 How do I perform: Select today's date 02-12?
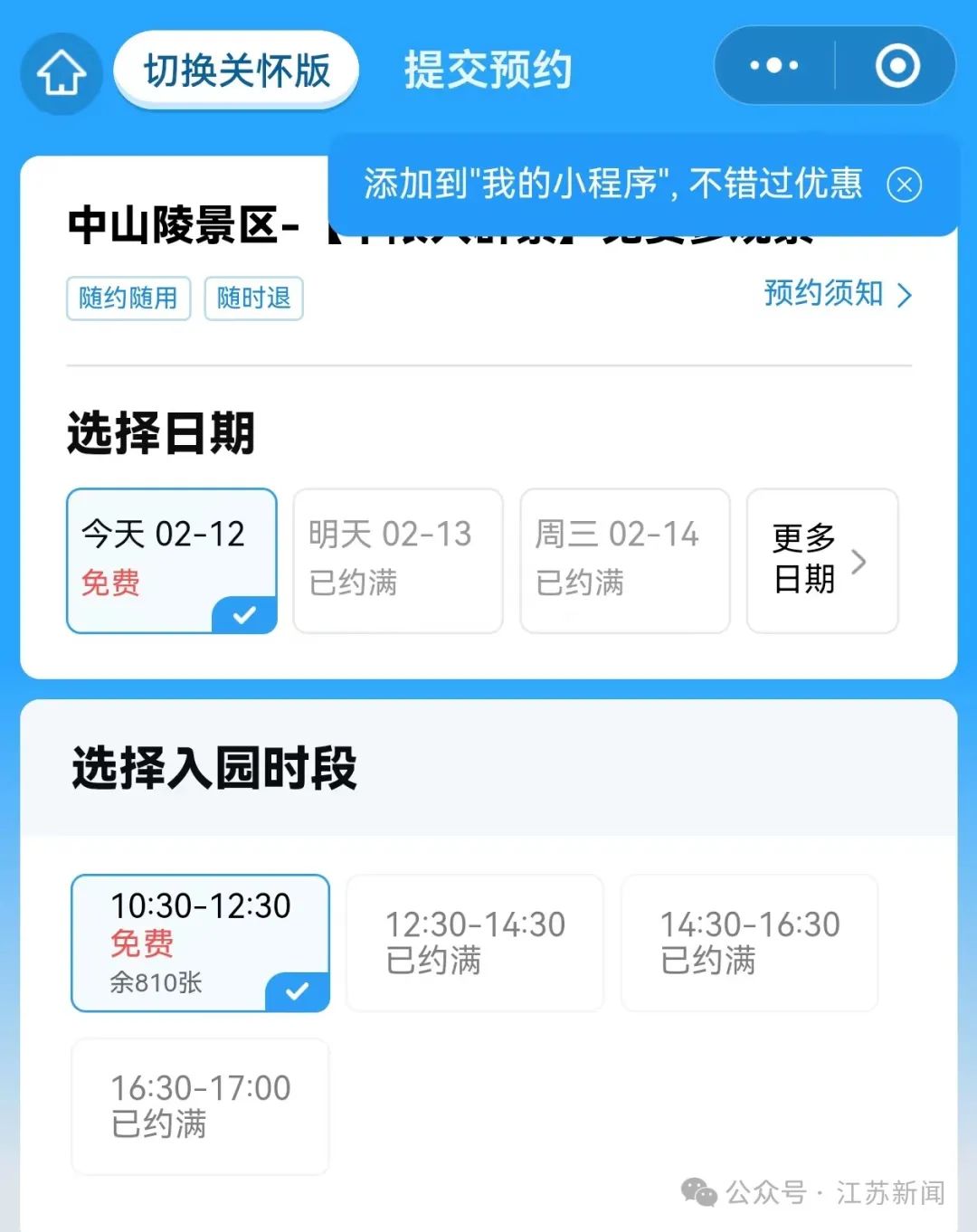172,560
